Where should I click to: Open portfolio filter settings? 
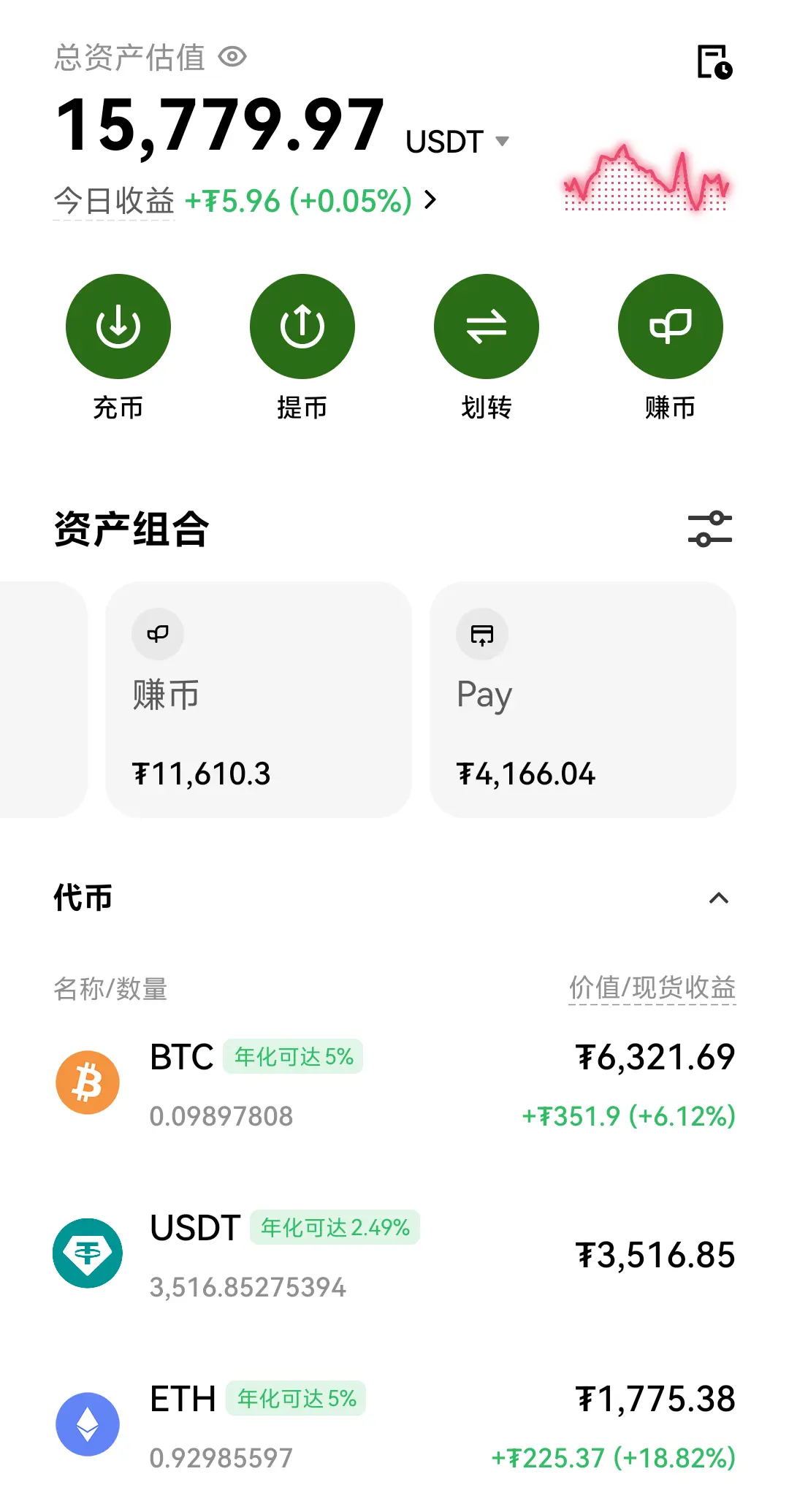pos(710,529)
